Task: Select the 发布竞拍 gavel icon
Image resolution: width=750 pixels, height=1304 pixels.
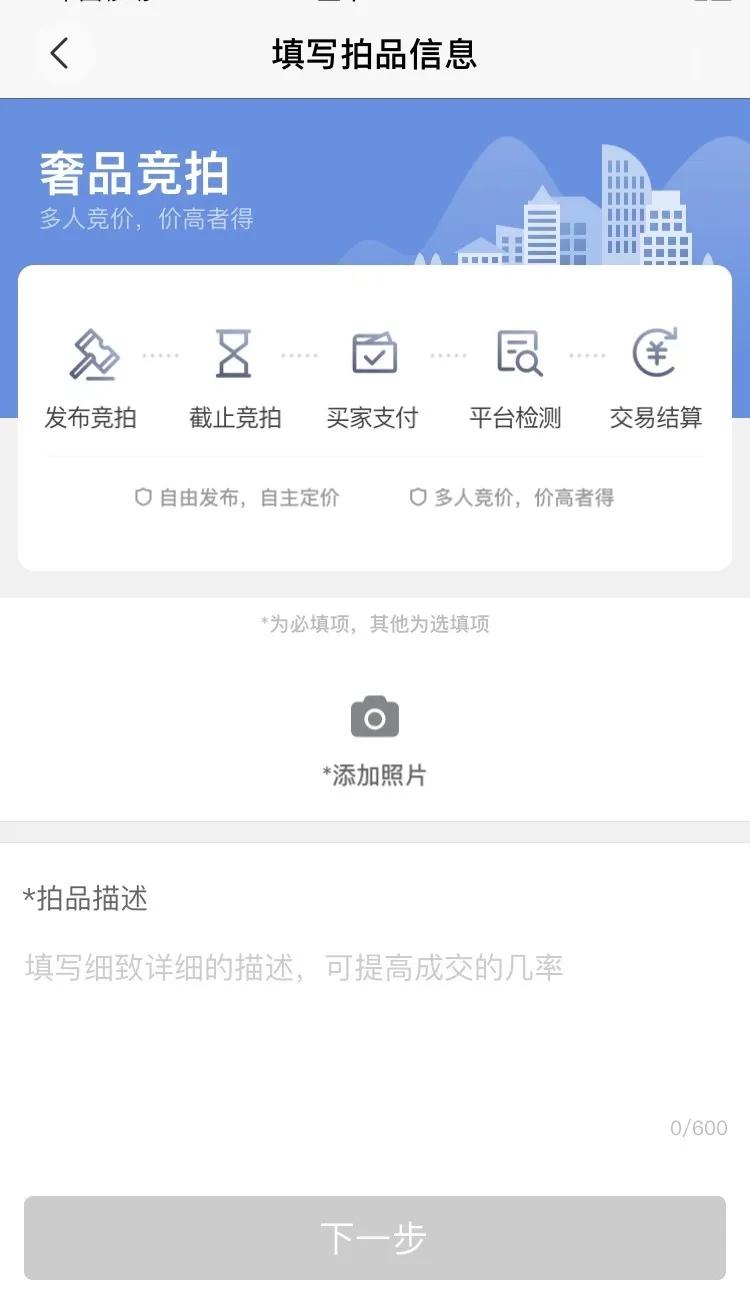Action: (95, 353)
